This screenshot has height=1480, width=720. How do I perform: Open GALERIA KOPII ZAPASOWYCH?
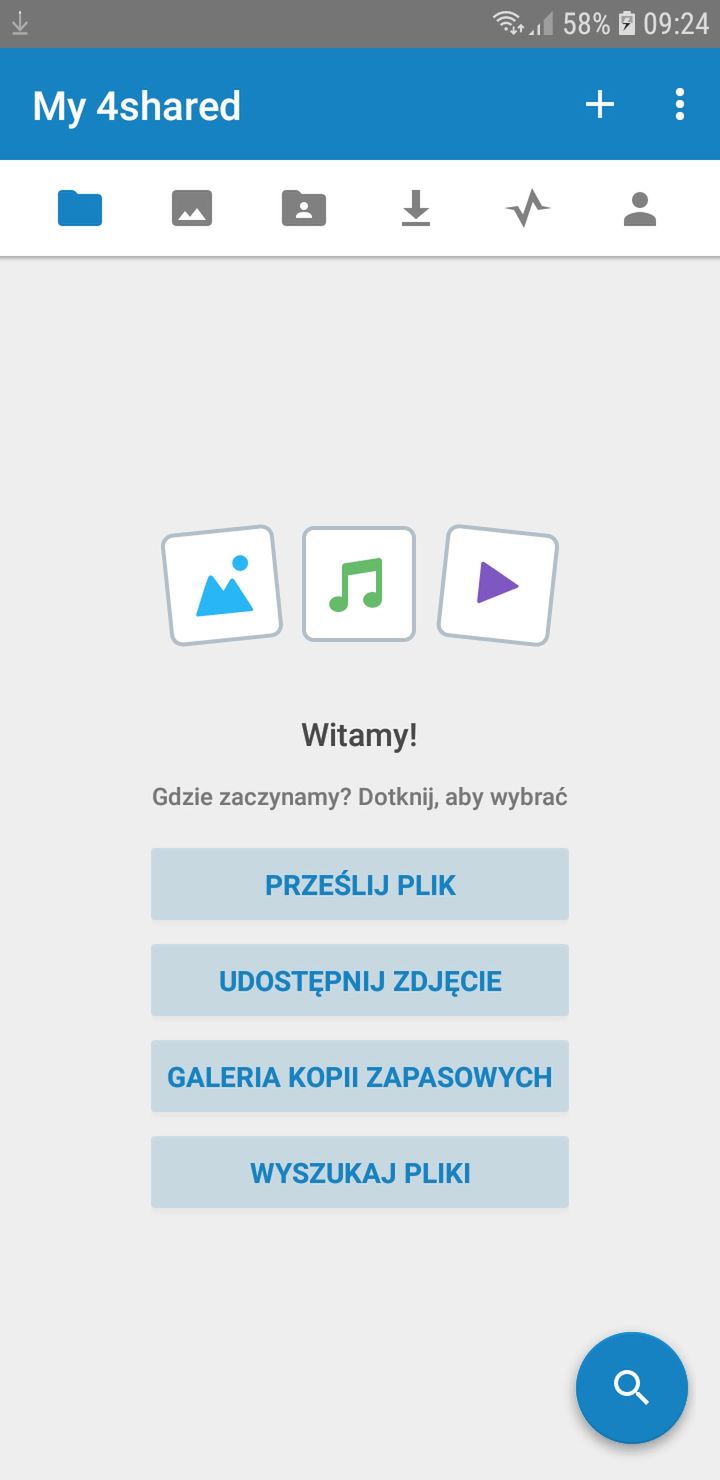360,1077
